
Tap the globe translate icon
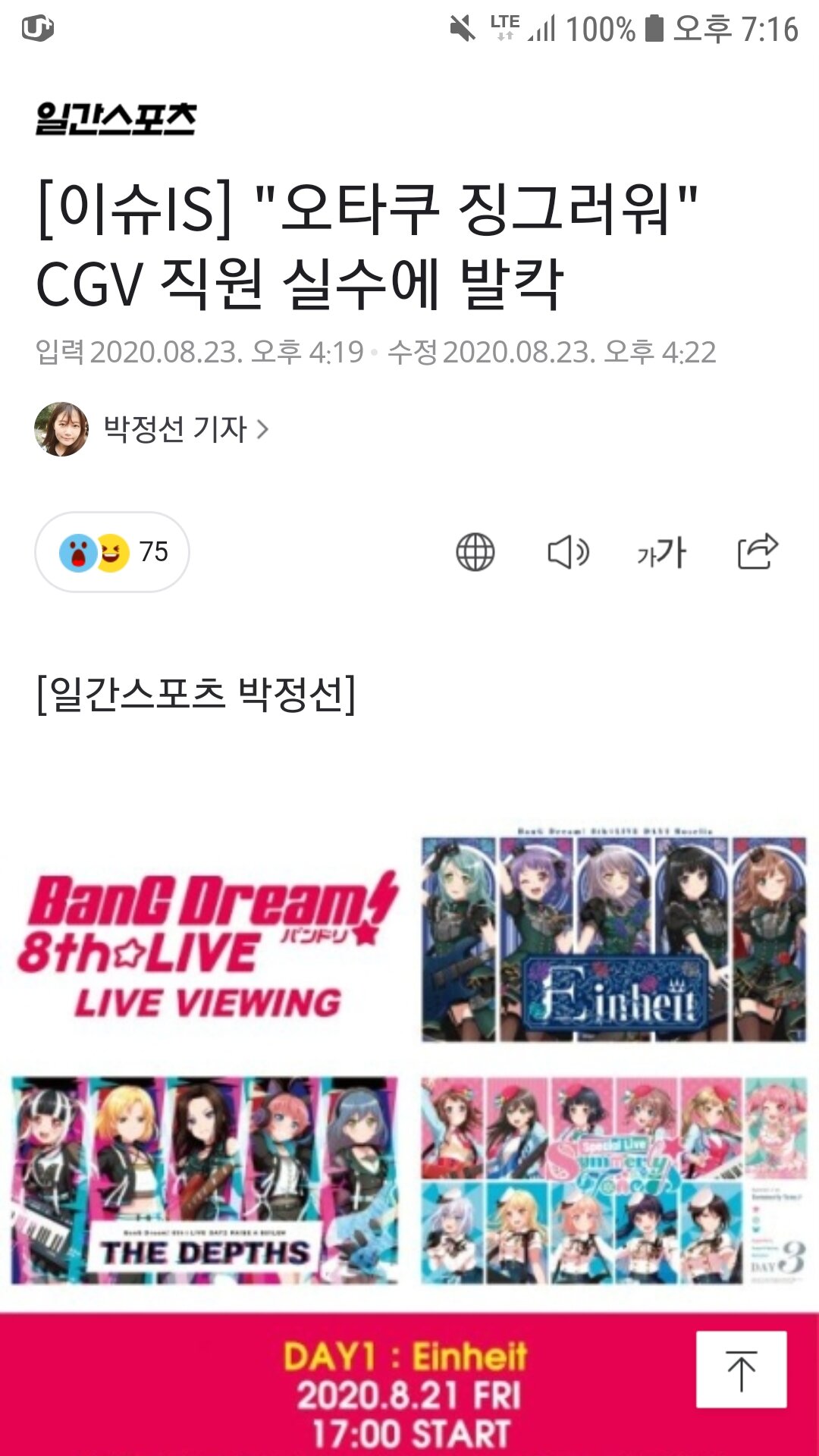(475, 552)
